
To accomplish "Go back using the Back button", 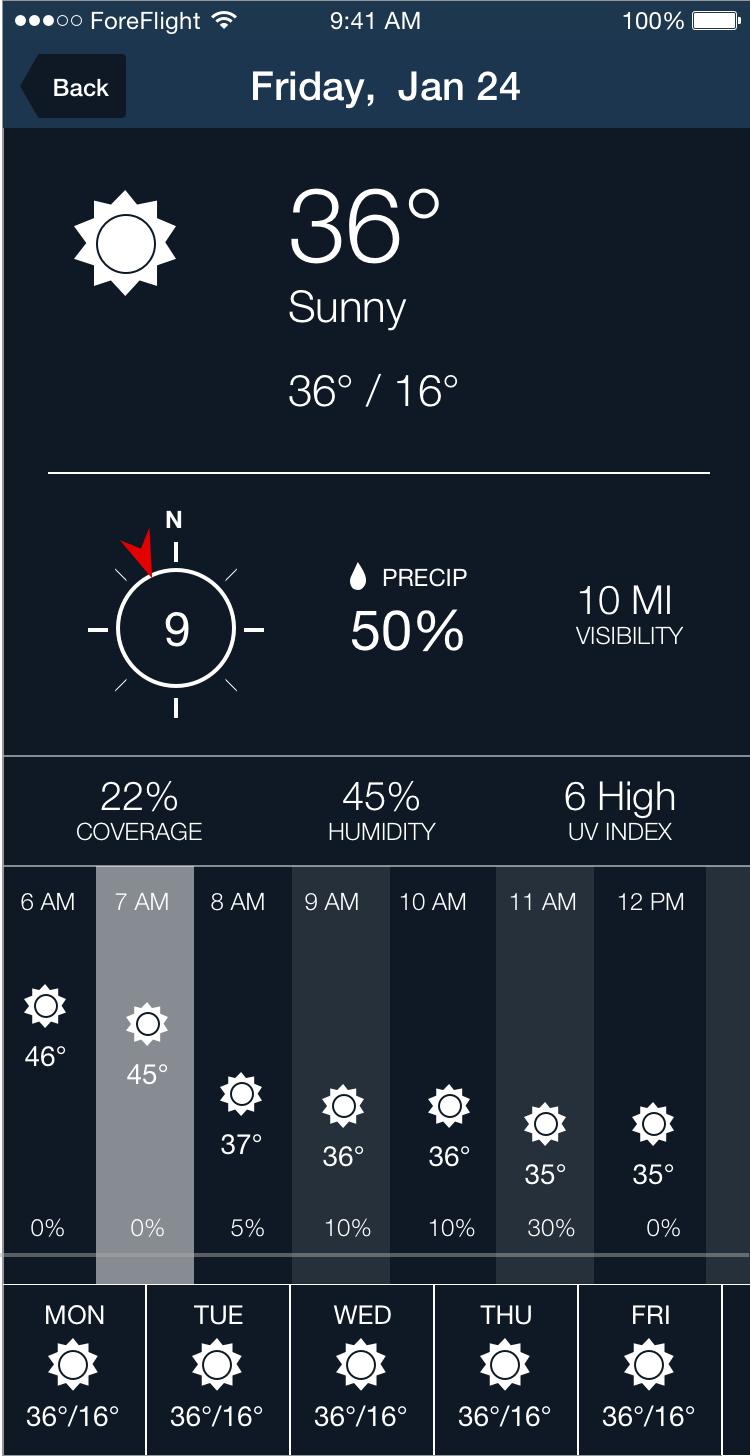I will tap(75, 88).
